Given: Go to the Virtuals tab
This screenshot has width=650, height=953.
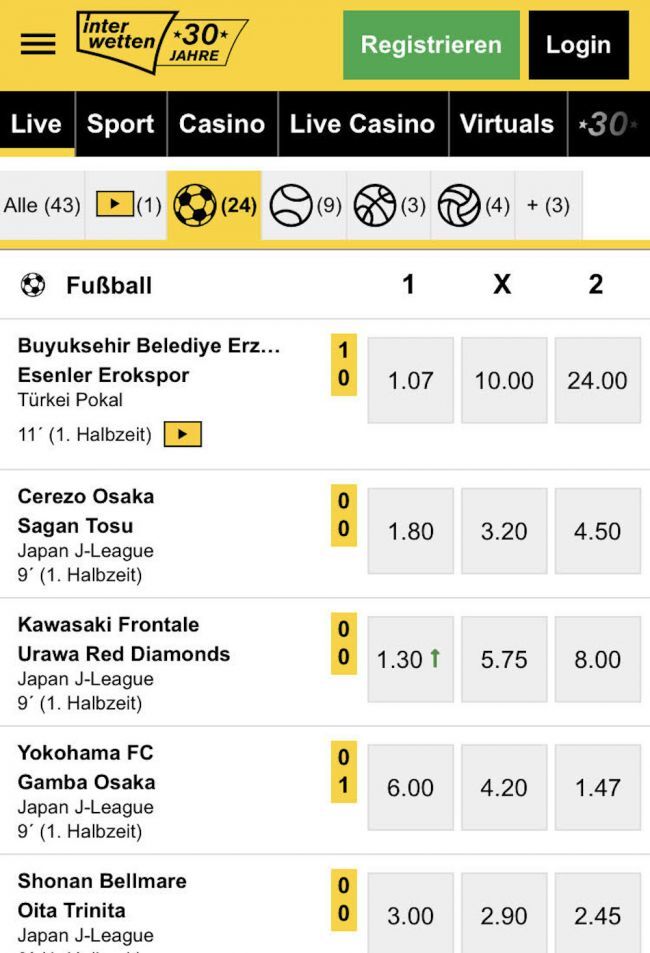Looking at the screenshot, I should [x=506, y=124].
